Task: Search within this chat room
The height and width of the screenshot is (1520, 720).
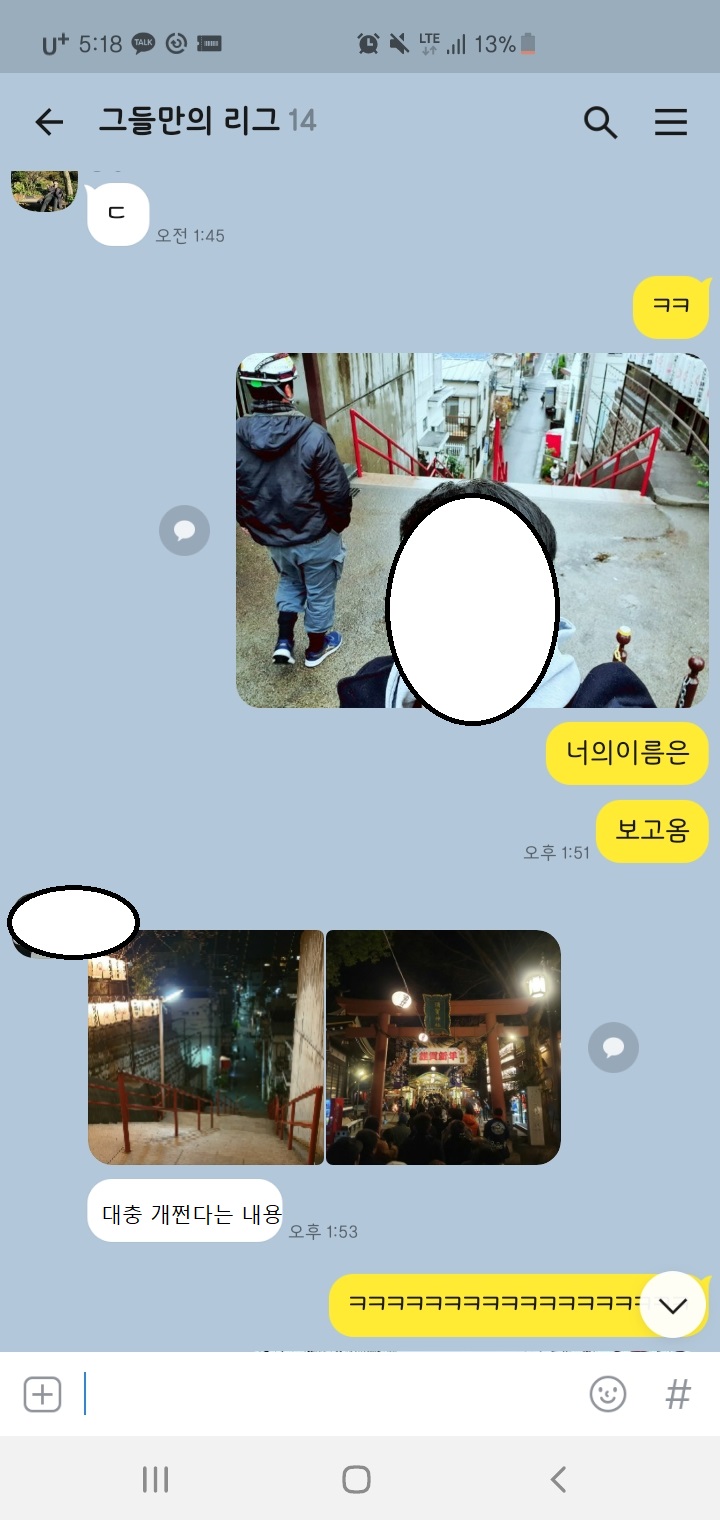Action: tap(600, 122)
